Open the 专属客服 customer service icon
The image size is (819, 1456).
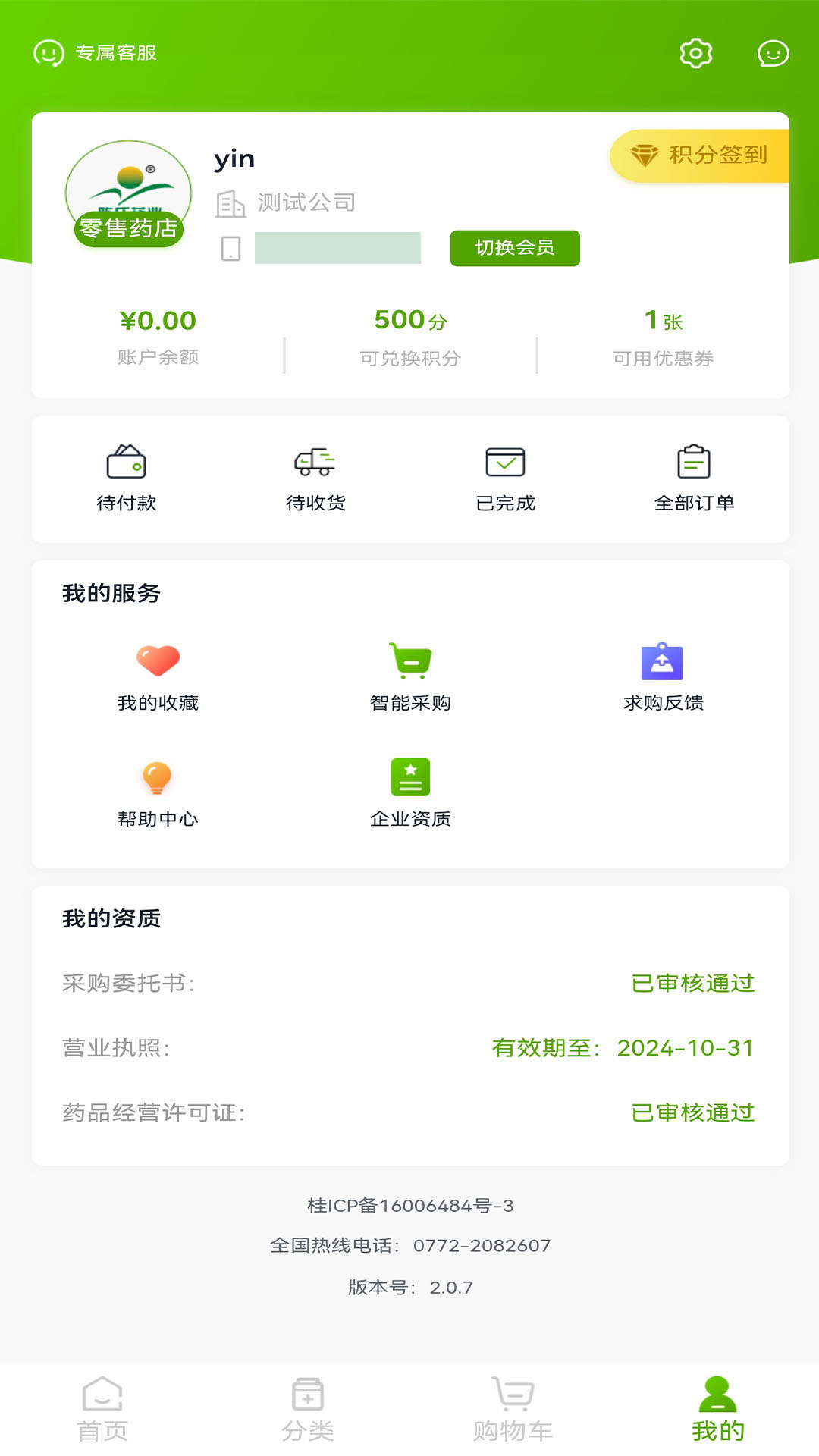click(50, 54)
